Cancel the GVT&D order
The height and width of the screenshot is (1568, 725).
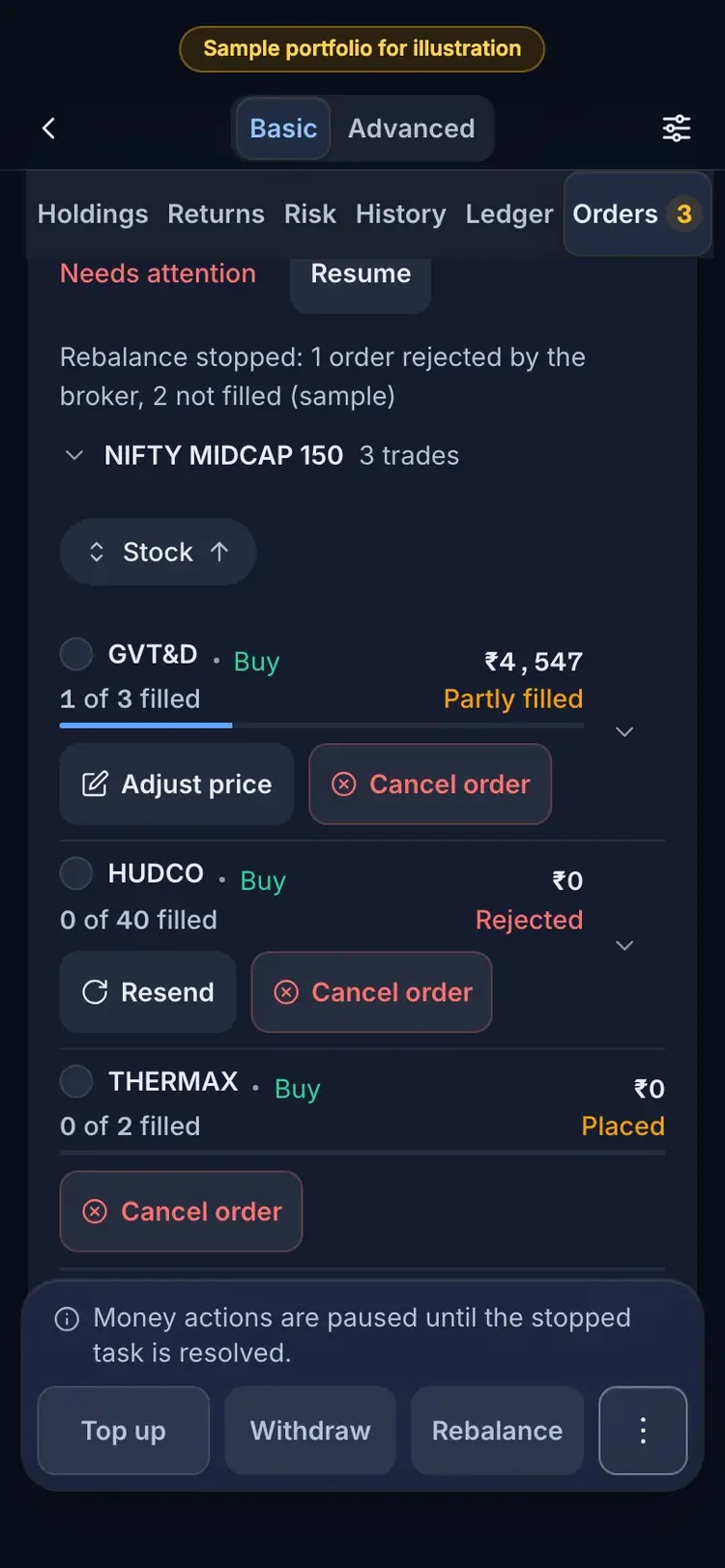430,784
